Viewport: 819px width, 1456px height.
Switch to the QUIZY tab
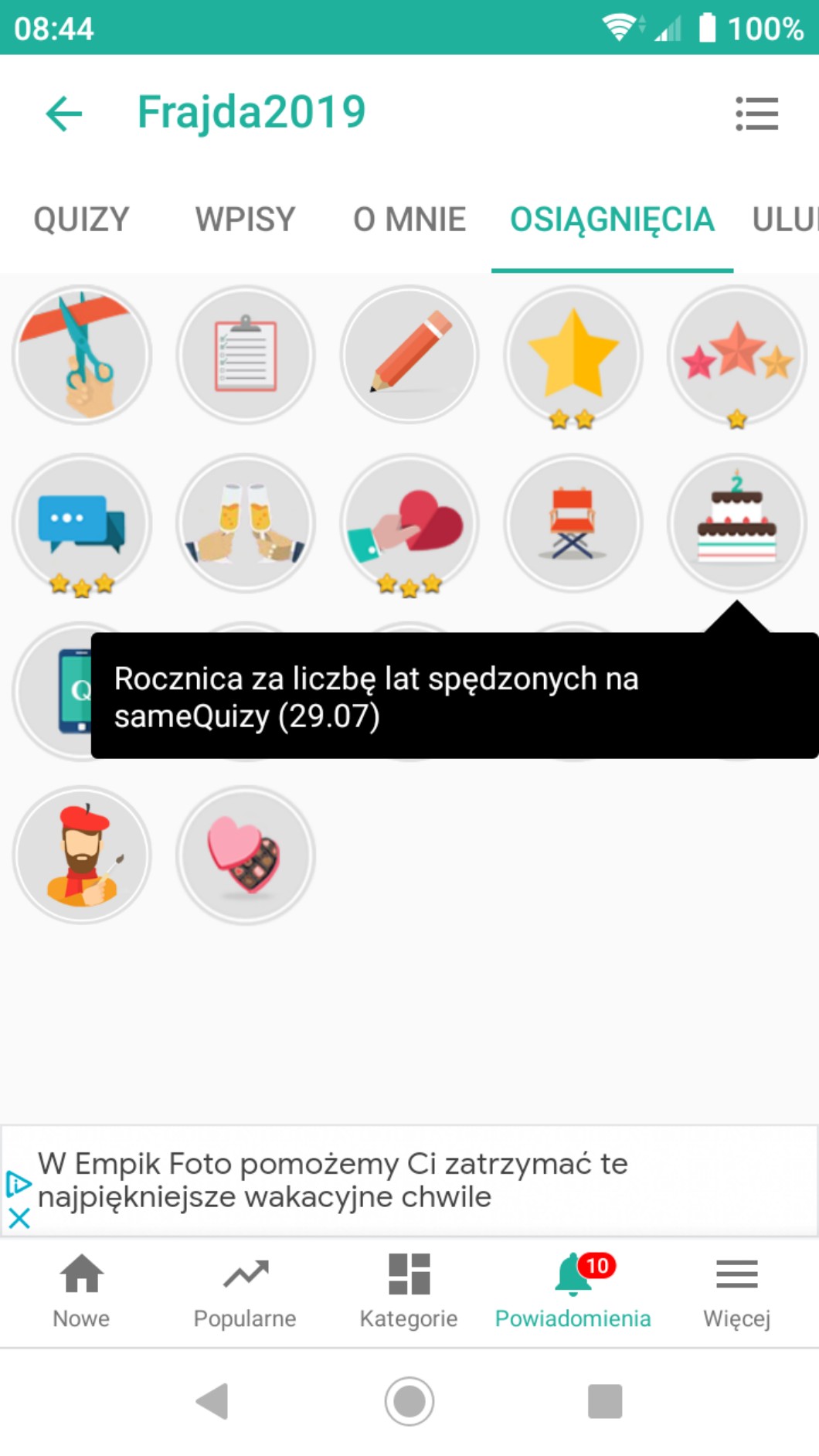pos(81,219)
